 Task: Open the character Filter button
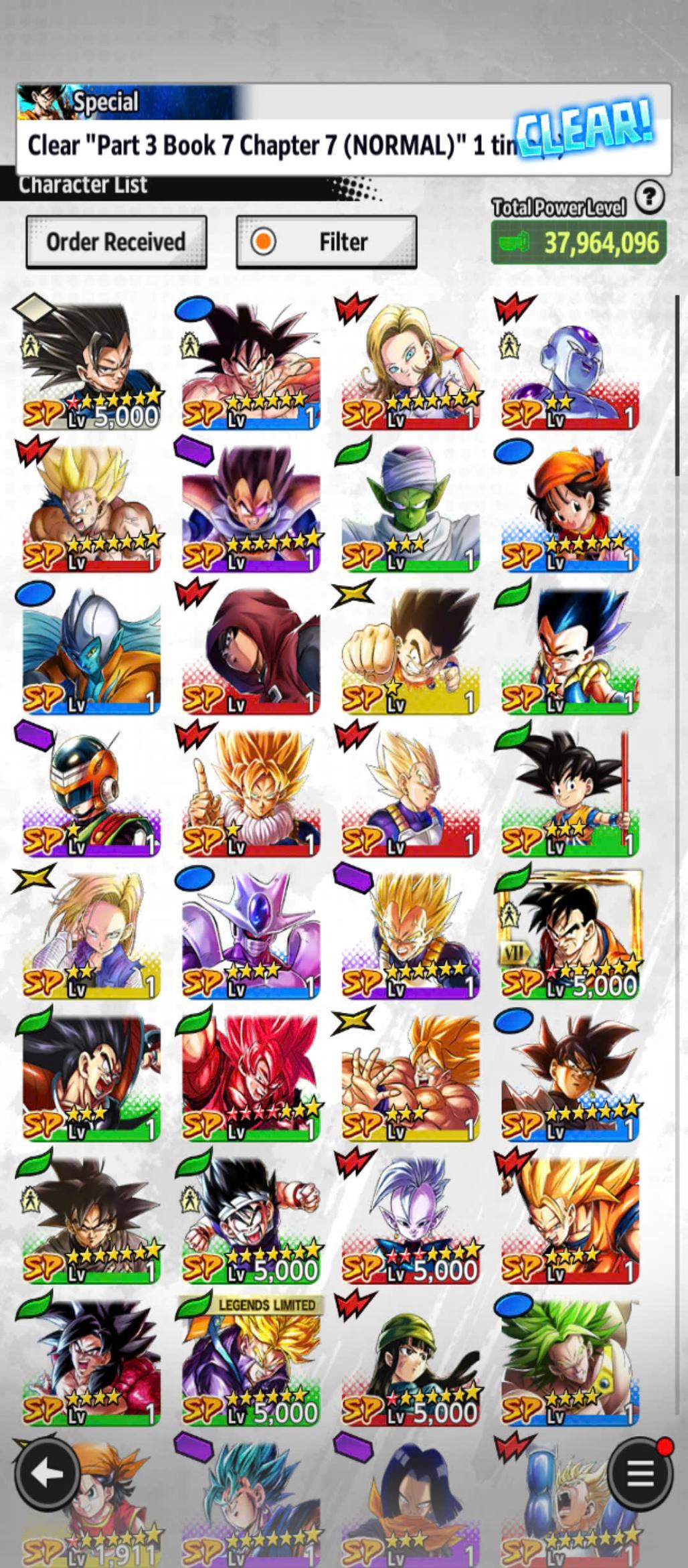click(x=327, y=242)
